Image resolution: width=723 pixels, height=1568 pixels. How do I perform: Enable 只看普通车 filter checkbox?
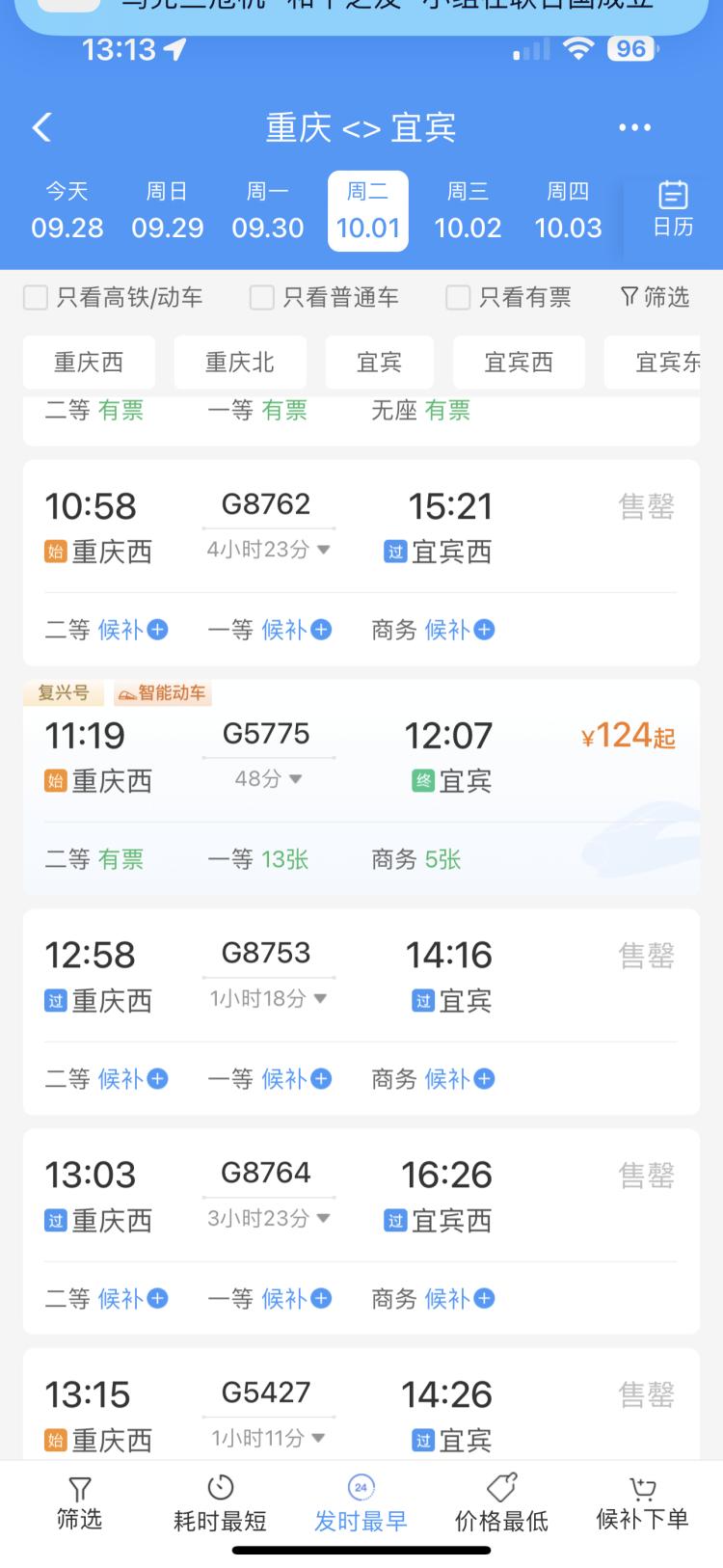point(262,298)
